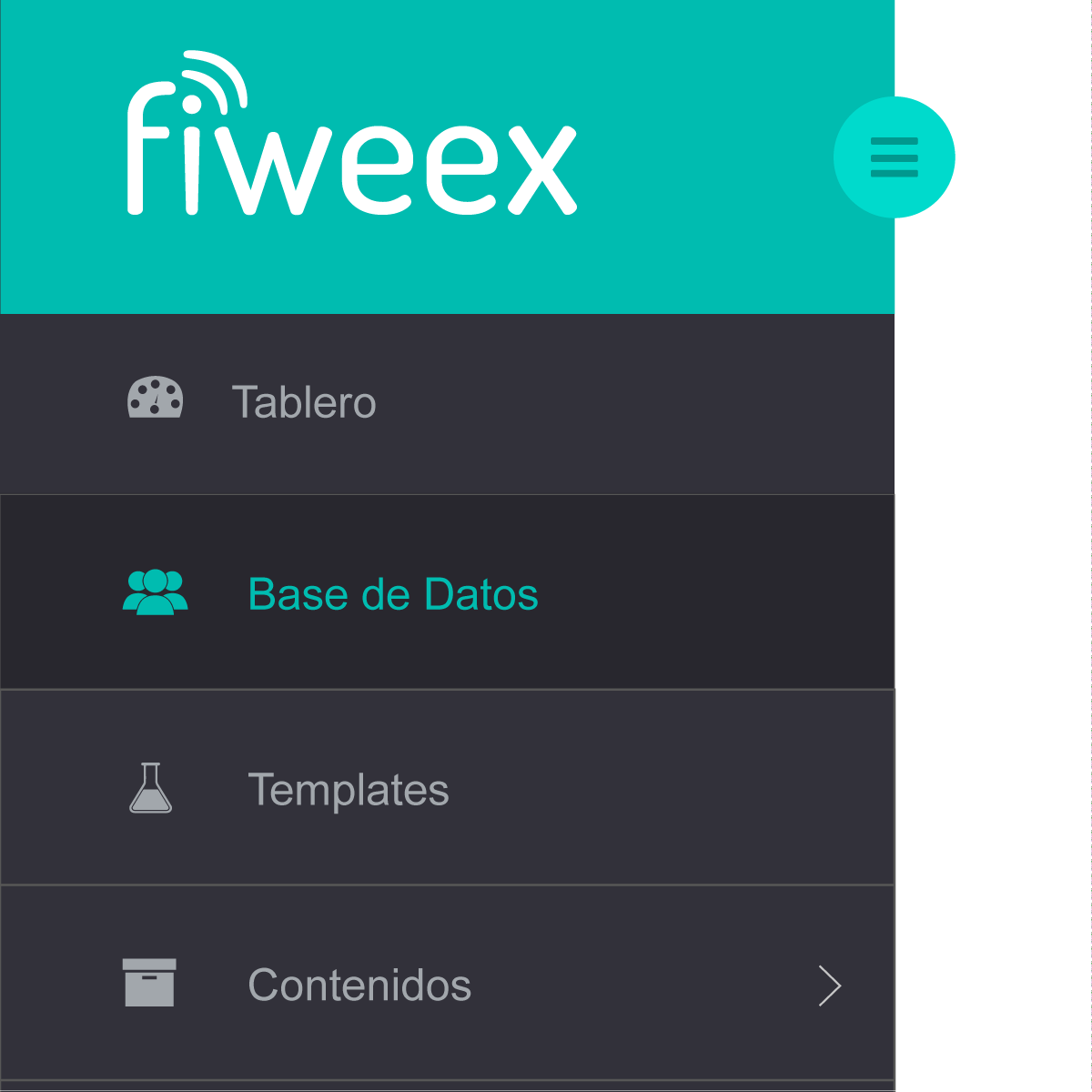Expand the Contenidos chevron arrow
This screenshot has width=1092, height=1092.
click(x=830, y=986)
